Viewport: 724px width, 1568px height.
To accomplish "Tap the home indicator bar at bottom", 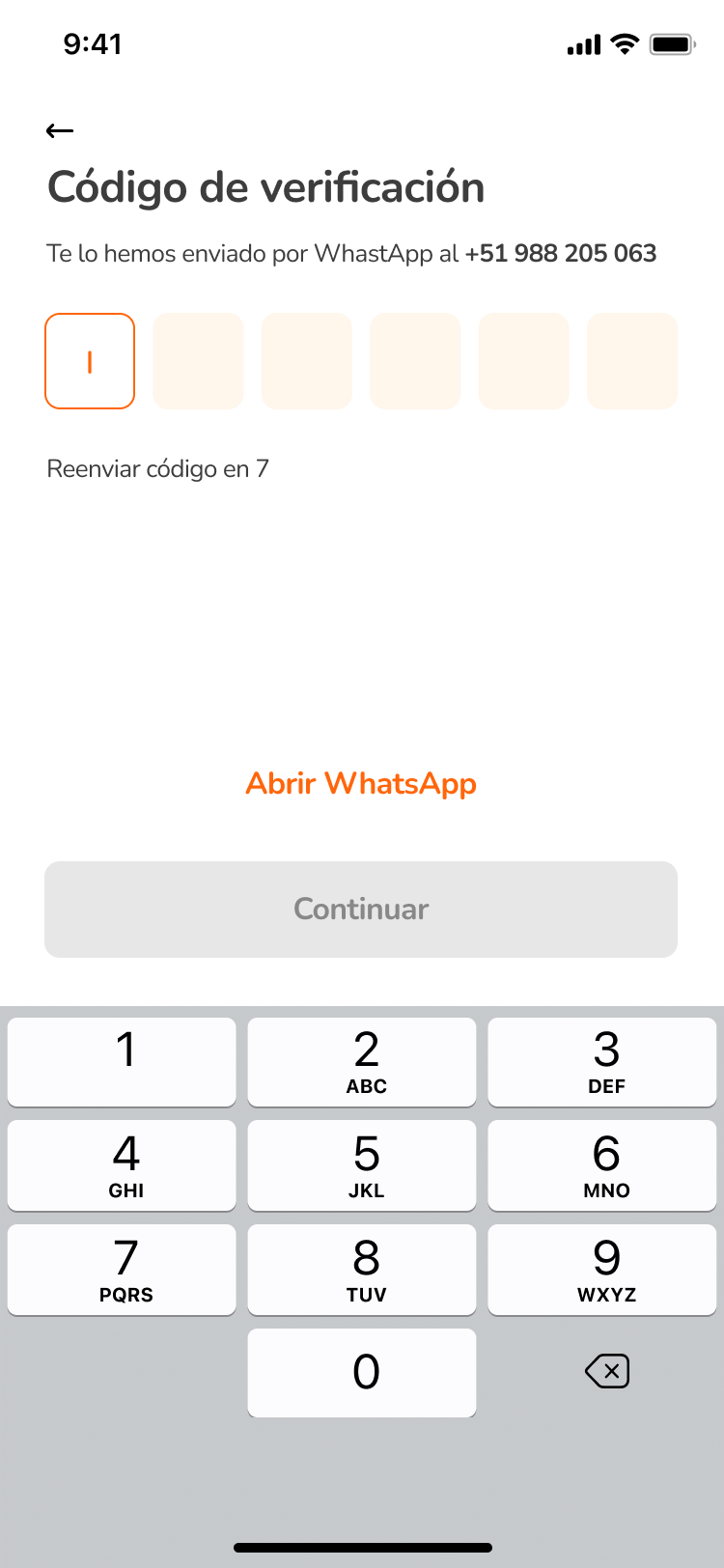I will [x=361, y=1541].
